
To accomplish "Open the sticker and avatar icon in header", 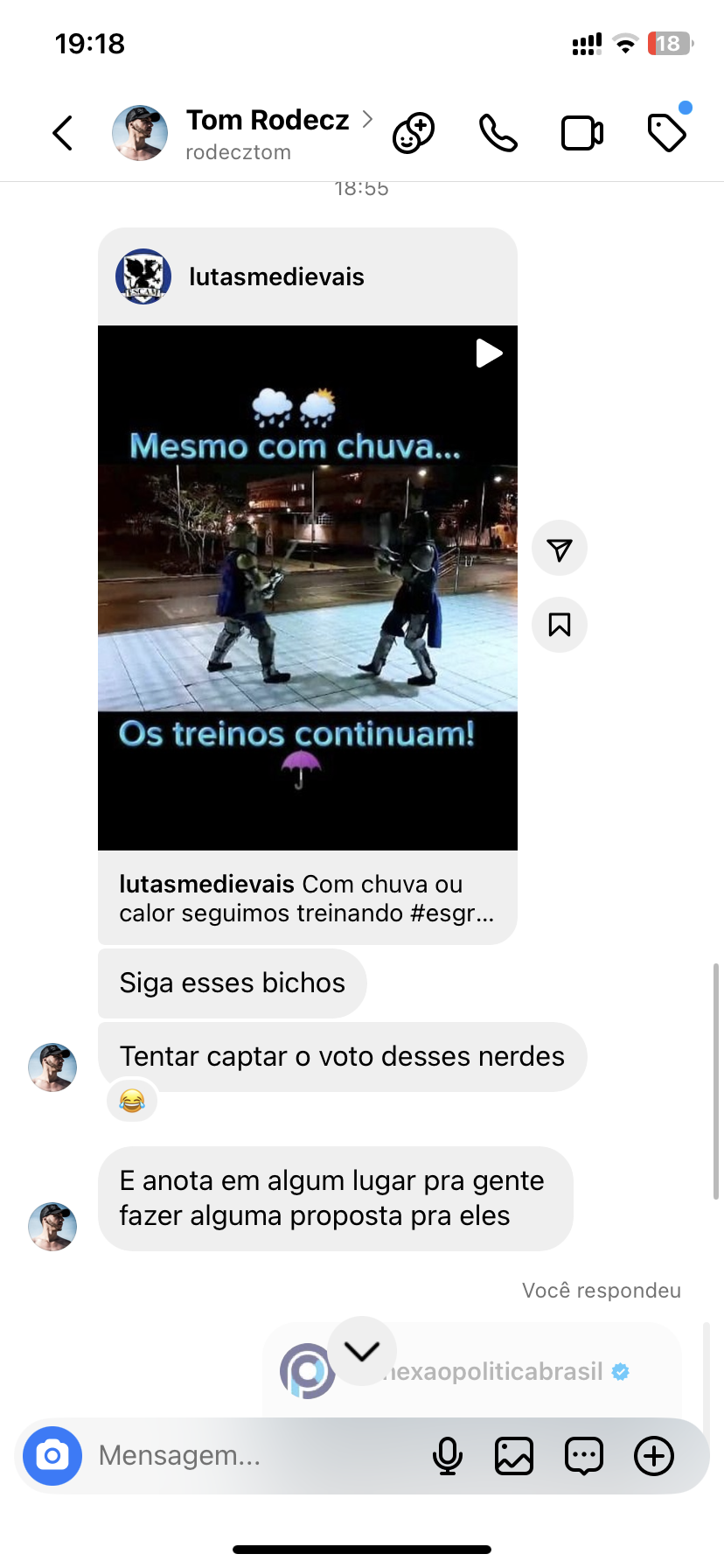I will click(414, 134).
